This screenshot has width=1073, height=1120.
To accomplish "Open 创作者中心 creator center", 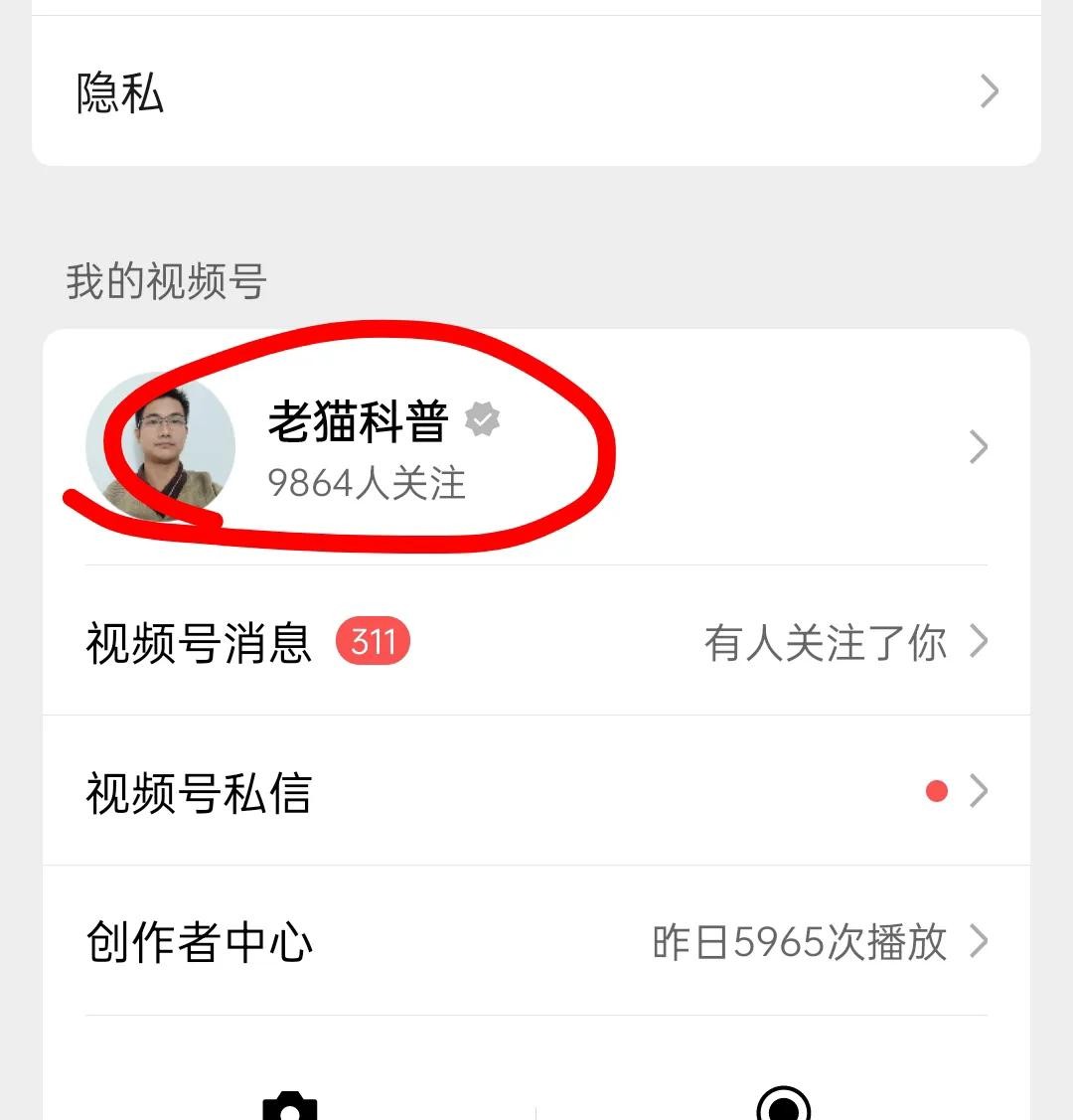I will 536,941.
